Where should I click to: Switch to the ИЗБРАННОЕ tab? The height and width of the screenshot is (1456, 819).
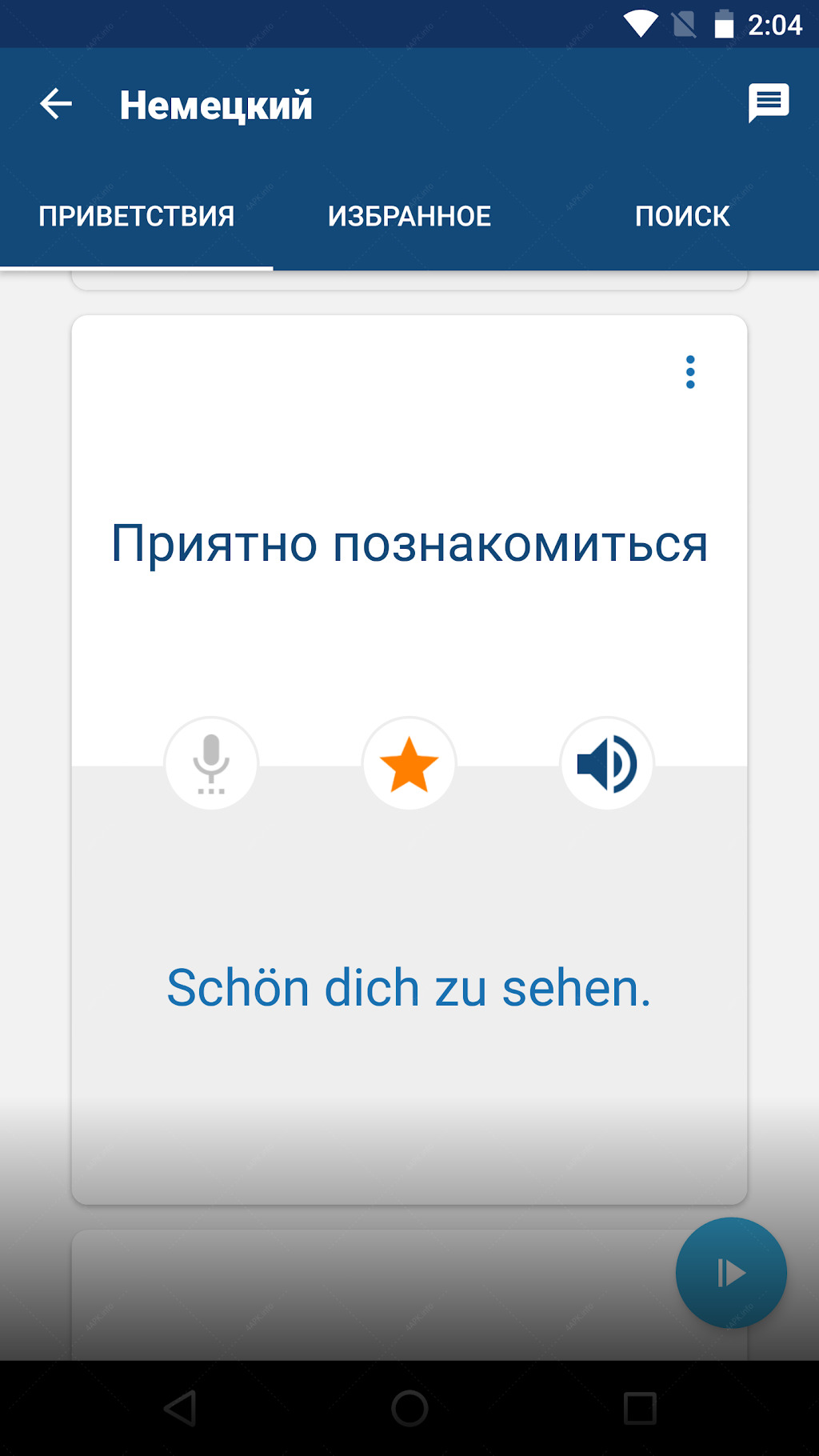pyautogui.click(x=409, y=216)
